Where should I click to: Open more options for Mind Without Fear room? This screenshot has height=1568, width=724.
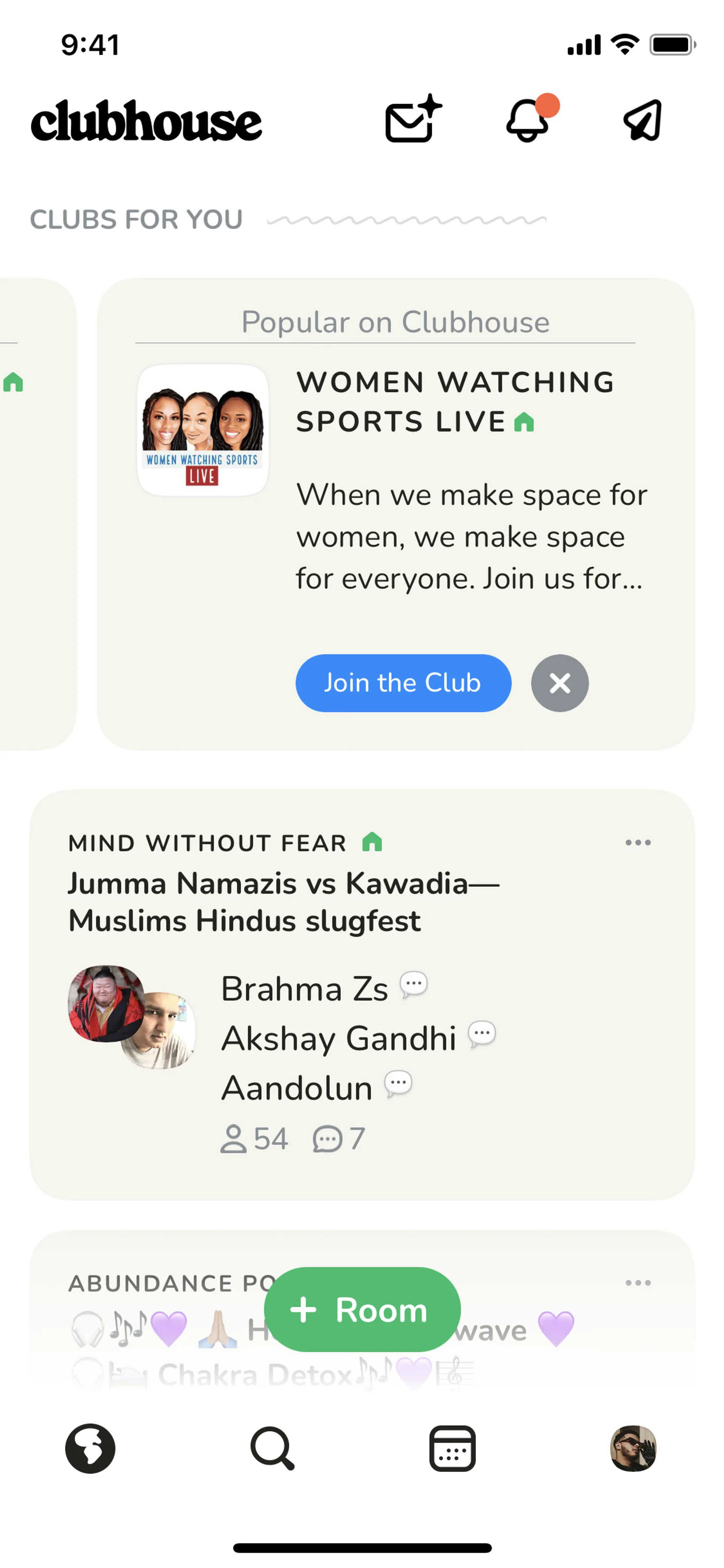coord(638,842)
